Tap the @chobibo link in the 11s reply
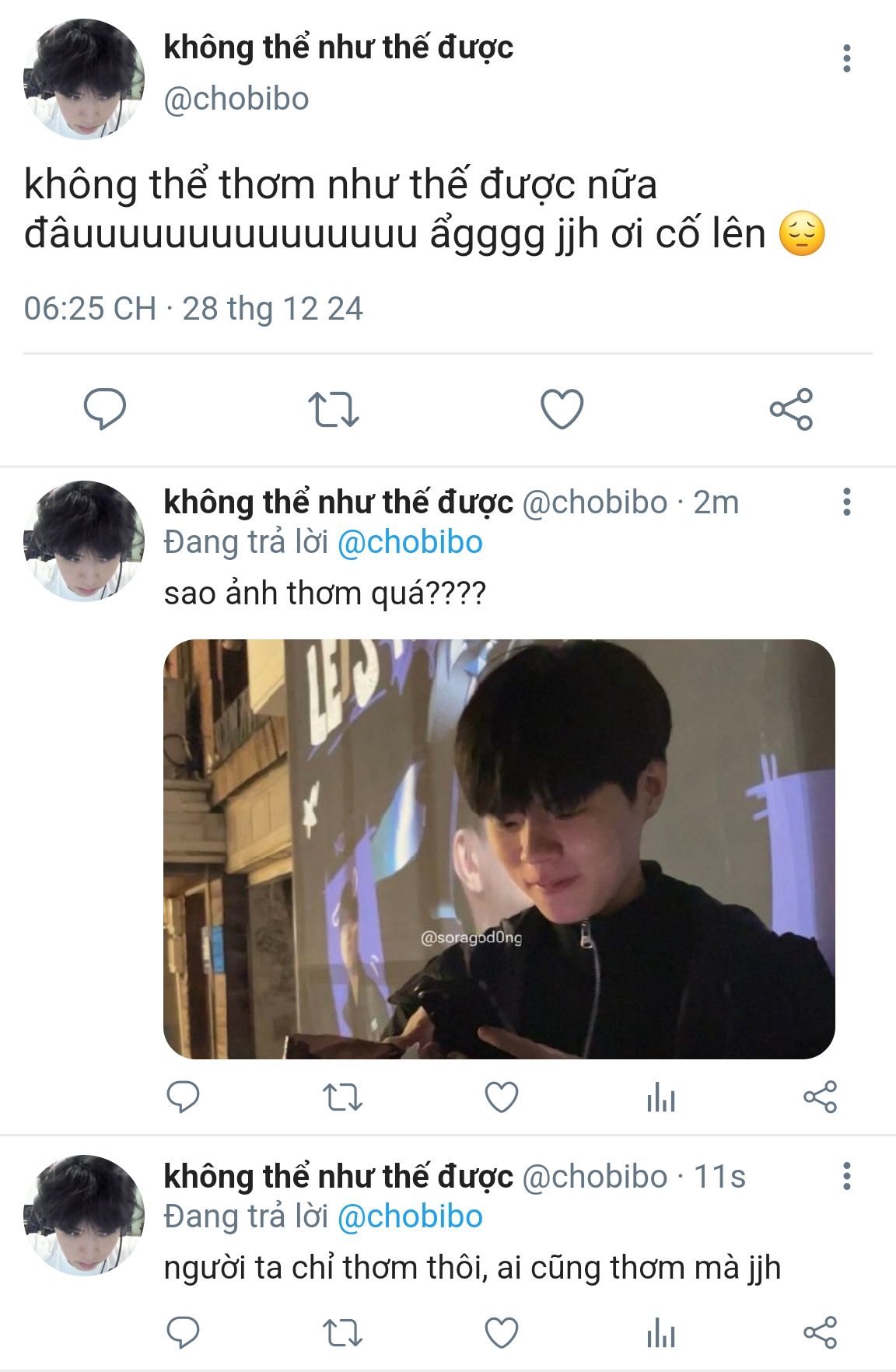The image size is (896, 1372). [410, 1216]
